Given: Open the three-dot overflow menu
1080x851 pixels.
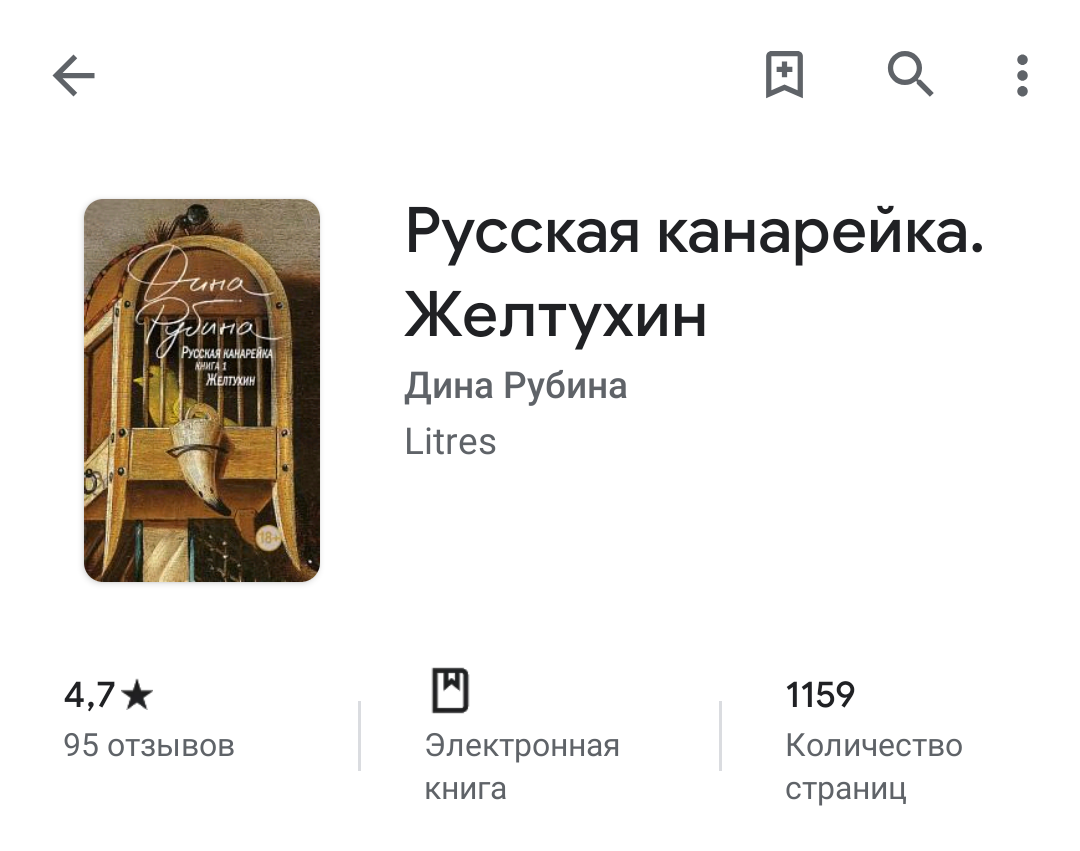Looking at the screenshot, I should pyautogui.click(x=1021, y=76).
